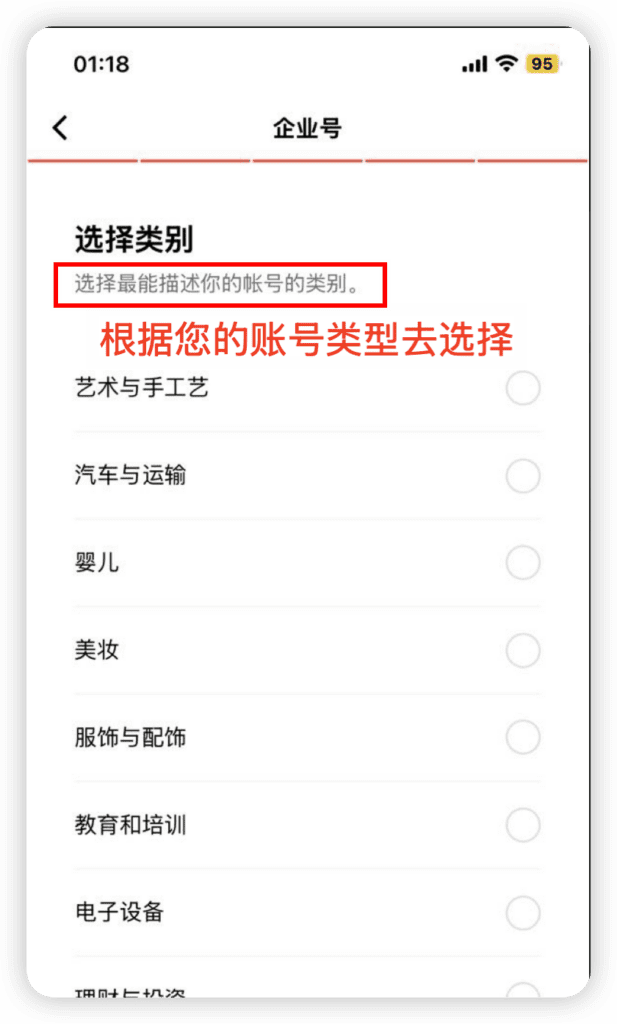Pick the 婴儿 category option
Image resolution: width=617 pixels, height=1024 pixels.
[522, 563]
